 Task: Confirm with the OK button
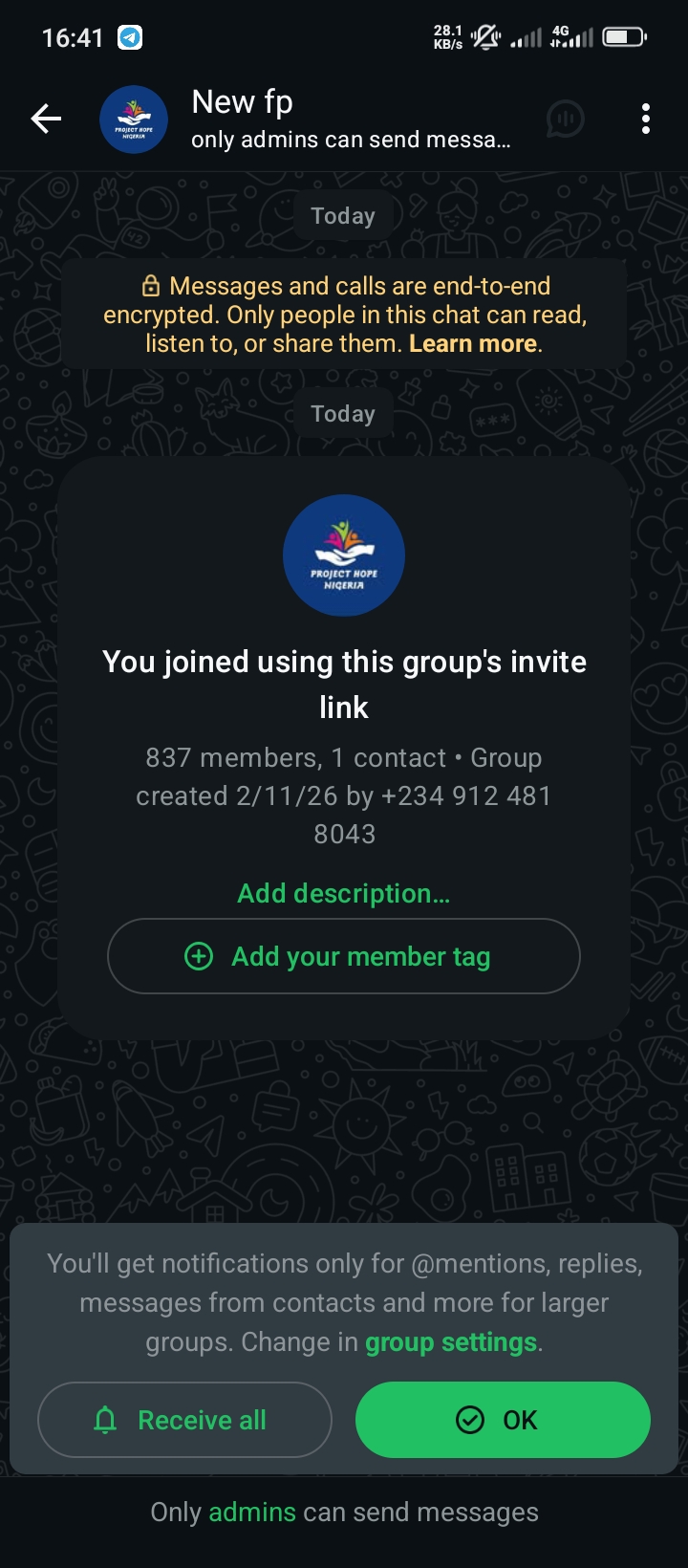[x=503, y=1420]
